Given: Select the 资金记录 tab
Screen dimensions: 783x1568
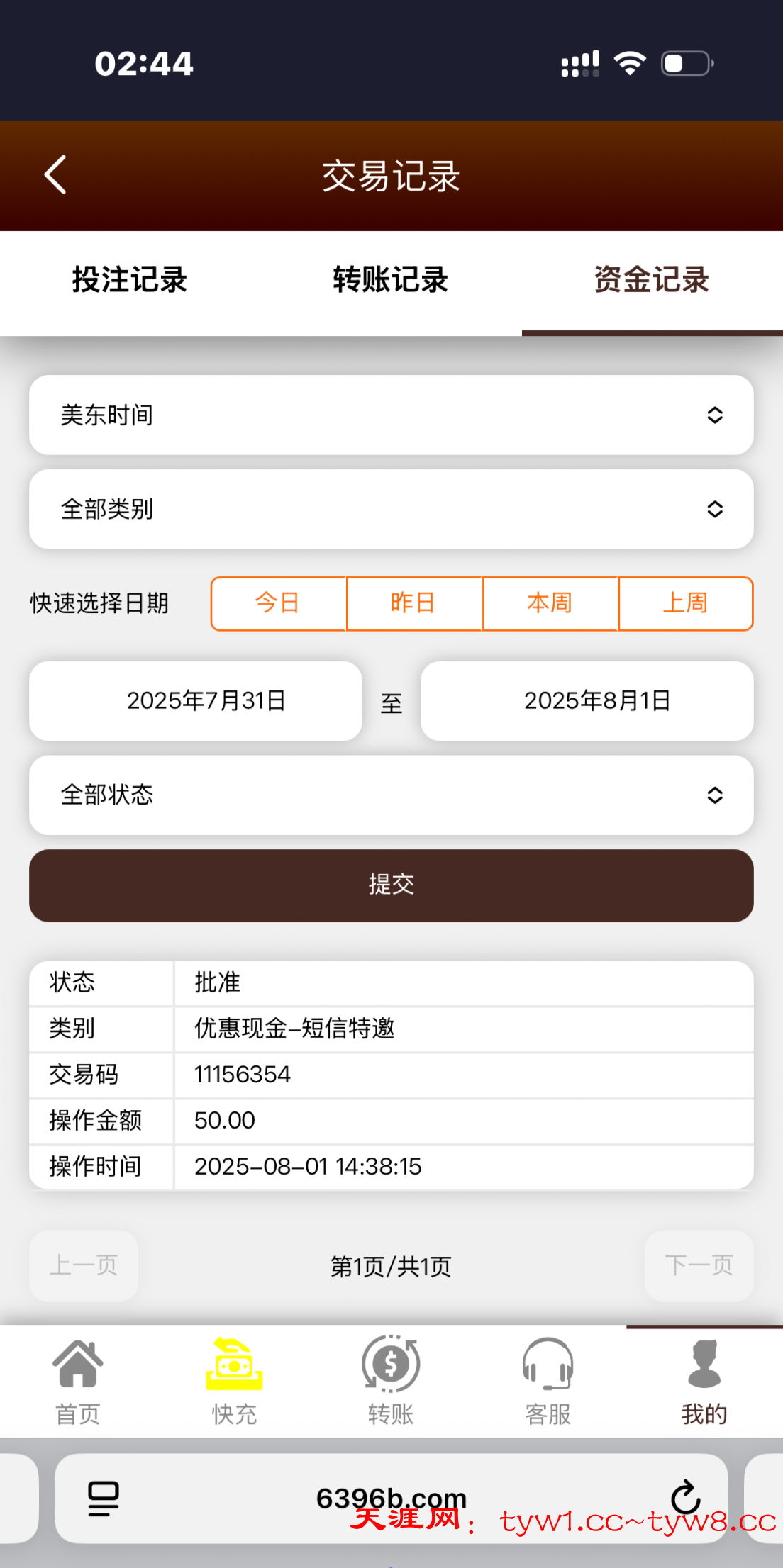Looking at the screenshot, I should click(652, 280).
